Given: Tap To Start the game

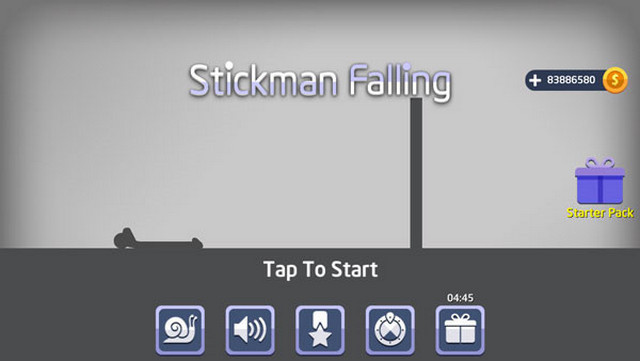Looking at the screenshot, I should pos(320,270).
